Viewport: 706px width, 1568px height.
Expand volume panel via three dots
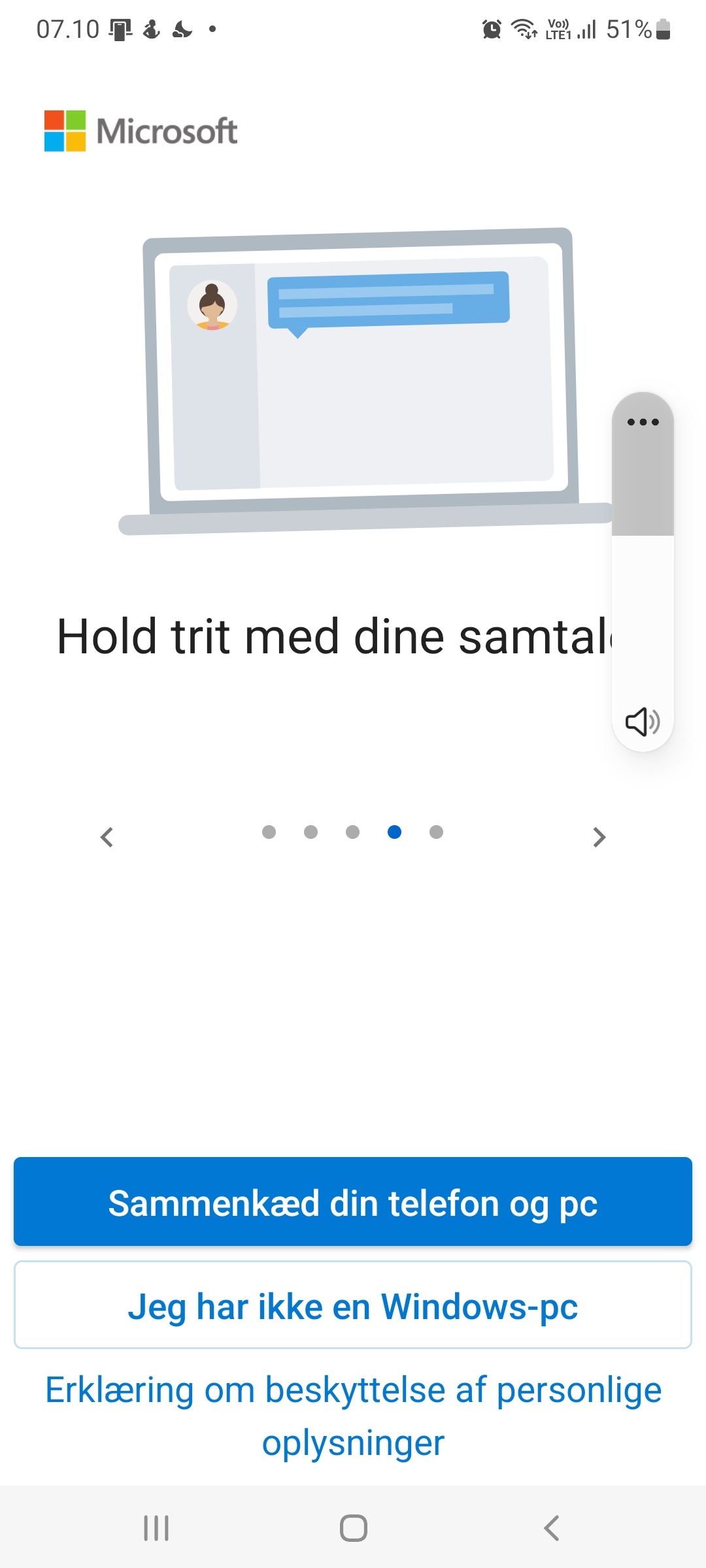click(643, 422)
